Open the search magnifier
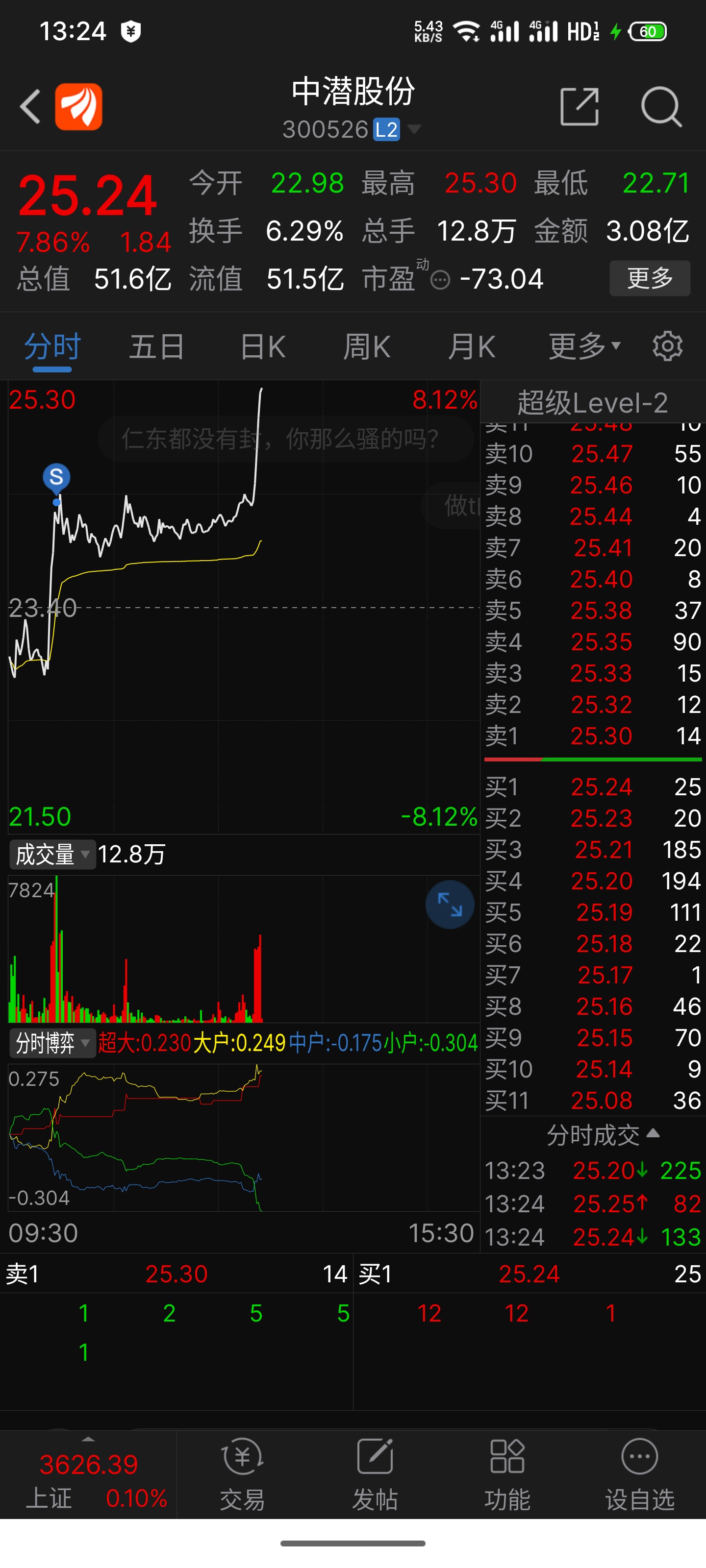This screenshot has width=706, height=1568. click(x=661, y=106)
